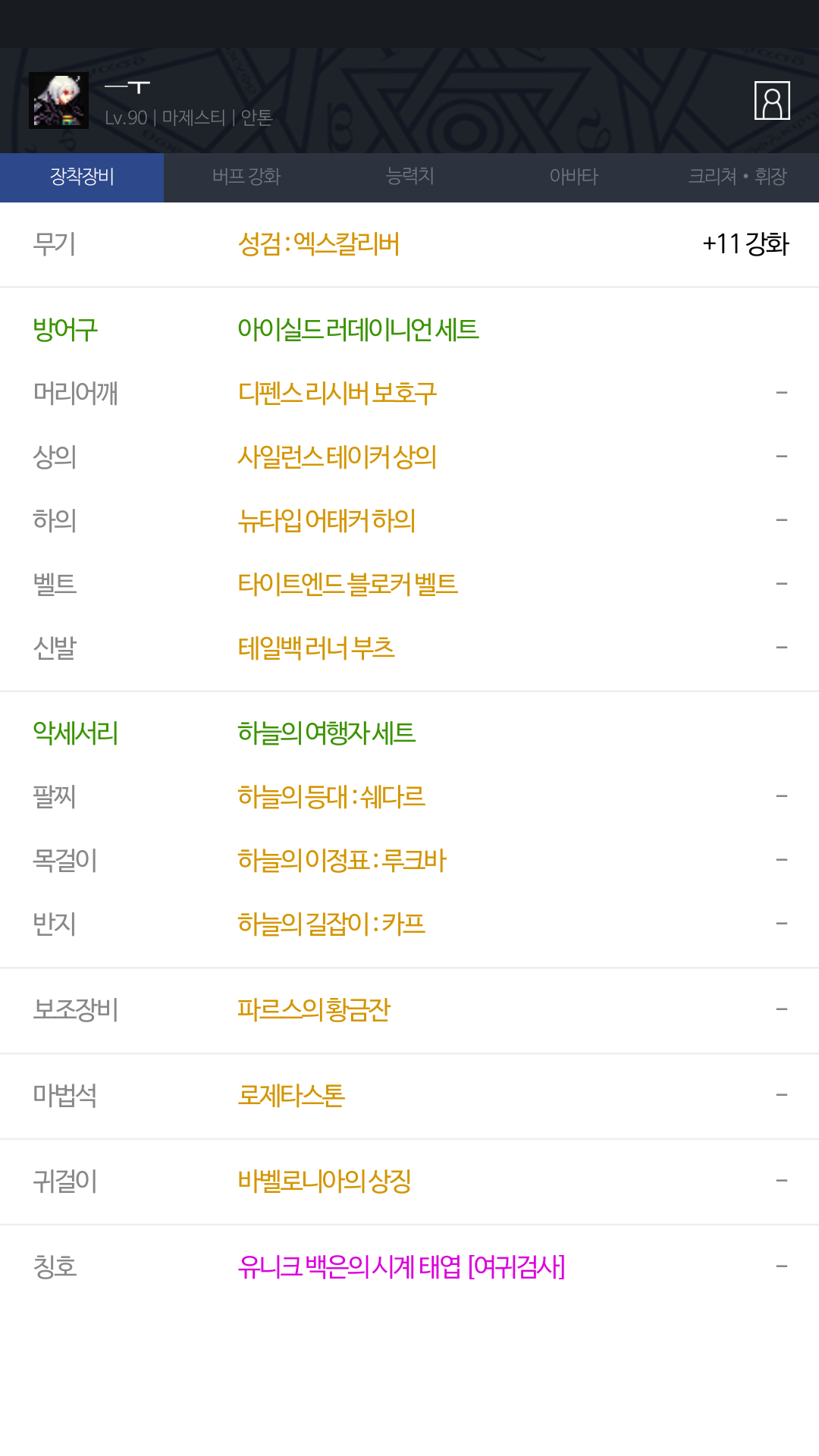Switch to the 버프 강화 tab

(x=246, y=177)
